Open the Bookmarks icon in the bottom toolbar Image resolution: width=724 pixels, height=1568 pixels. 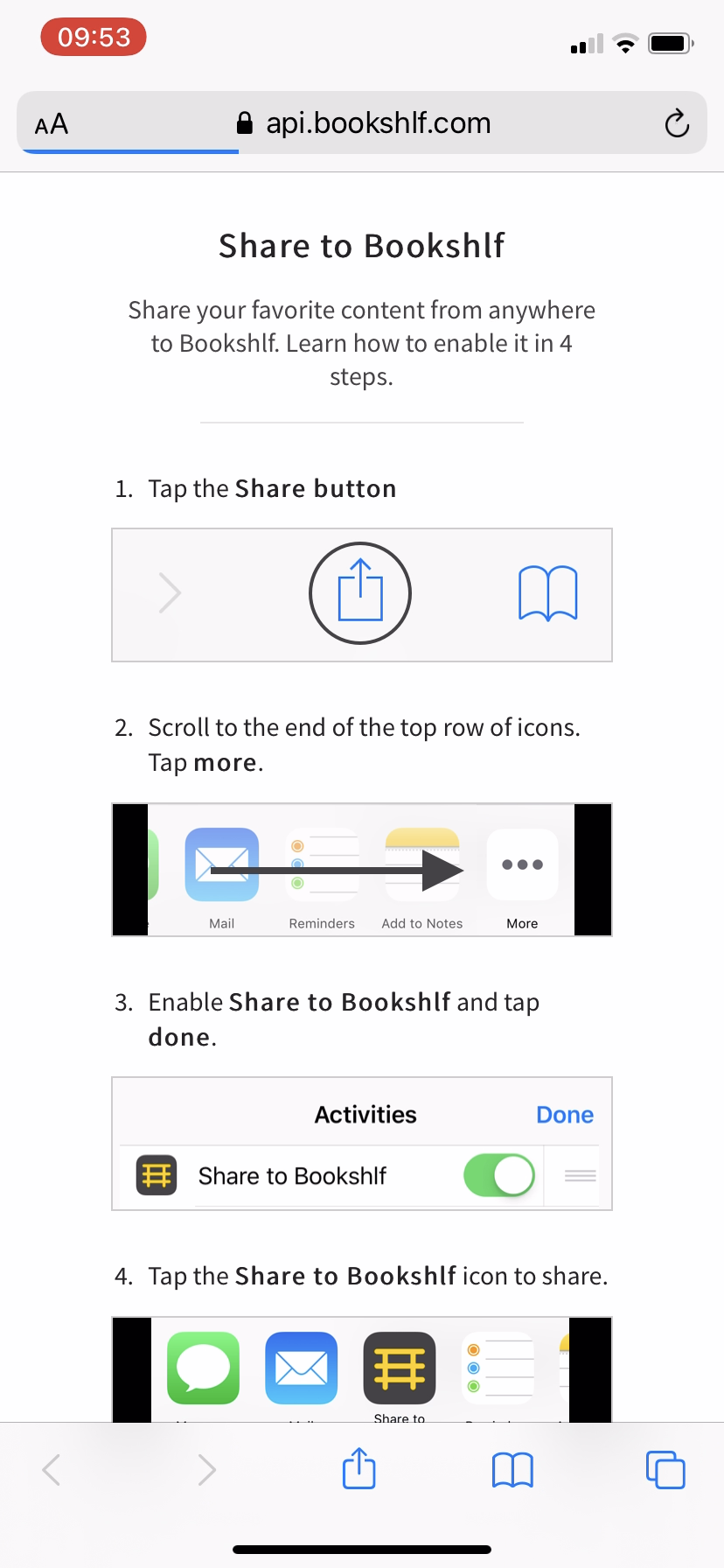pos(512,1469)
